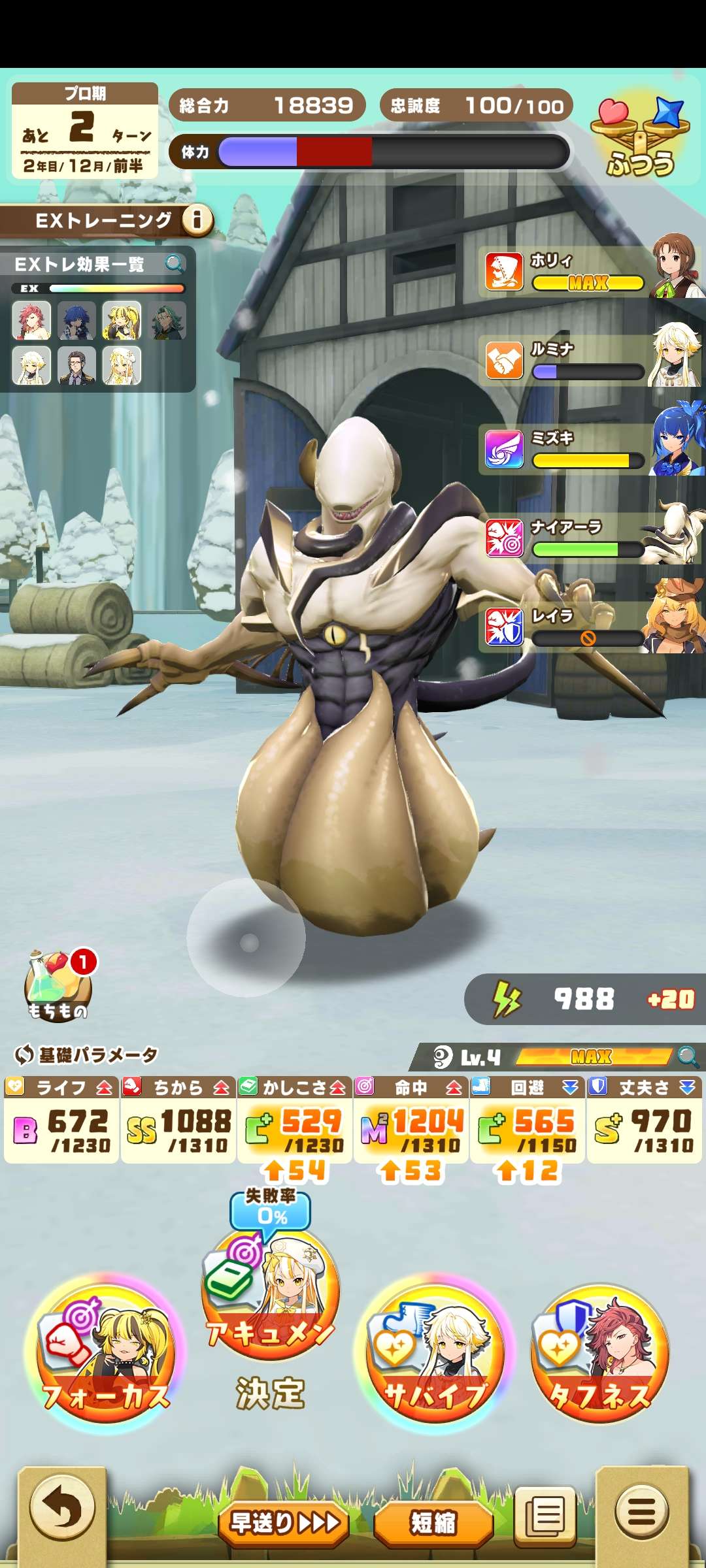The image size is (706, 1568).
Task: Open ルミナ's support character row
Action: 588,360
